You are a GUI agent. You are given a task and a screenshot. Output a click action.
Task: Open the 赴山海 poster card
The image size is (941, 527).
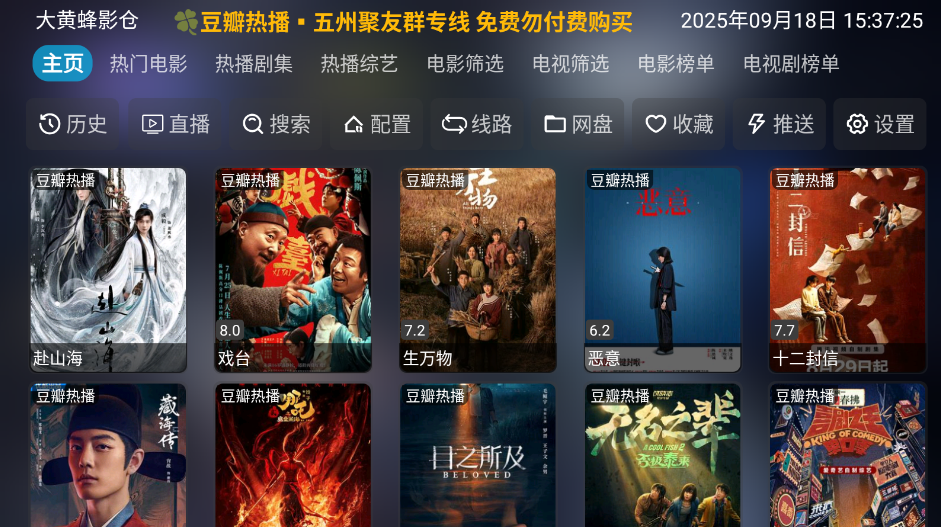108,270
